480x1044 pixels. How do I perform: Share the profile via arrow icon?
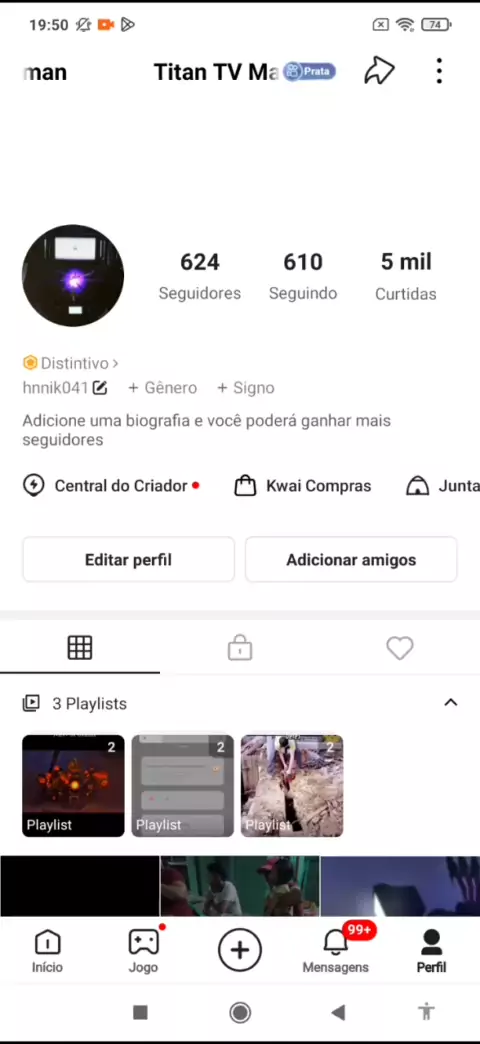click(379, 71)
